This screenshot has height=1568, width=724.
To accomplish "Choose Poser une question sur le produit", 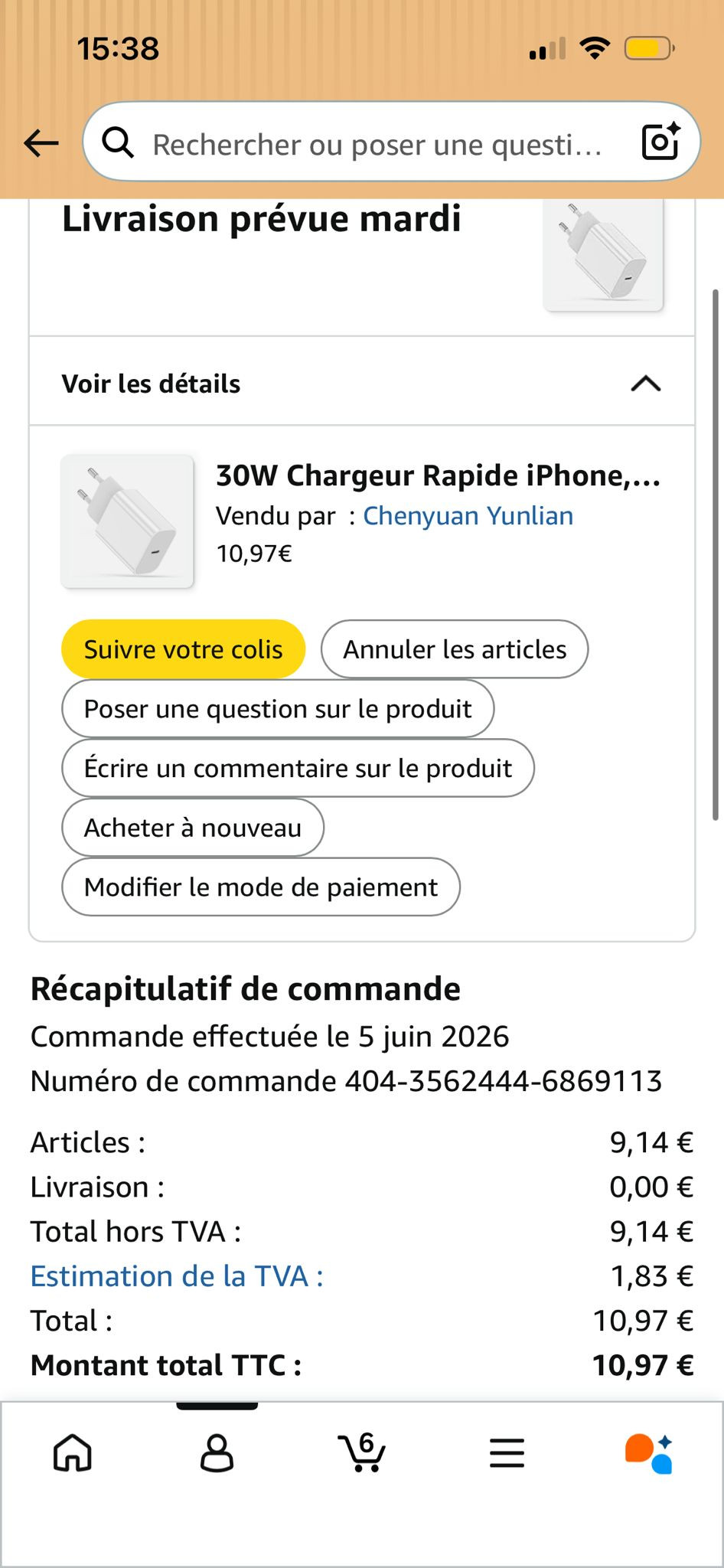I will [x=278, y=709].
